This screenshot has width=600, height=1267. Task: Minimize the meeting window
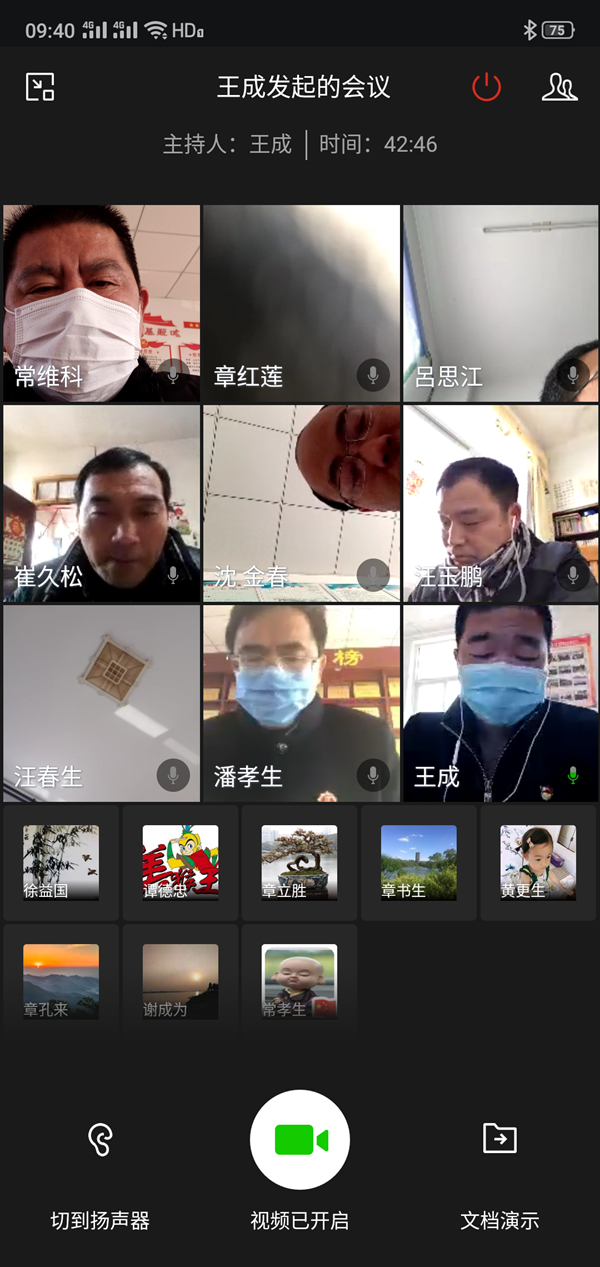click(40, 87)
